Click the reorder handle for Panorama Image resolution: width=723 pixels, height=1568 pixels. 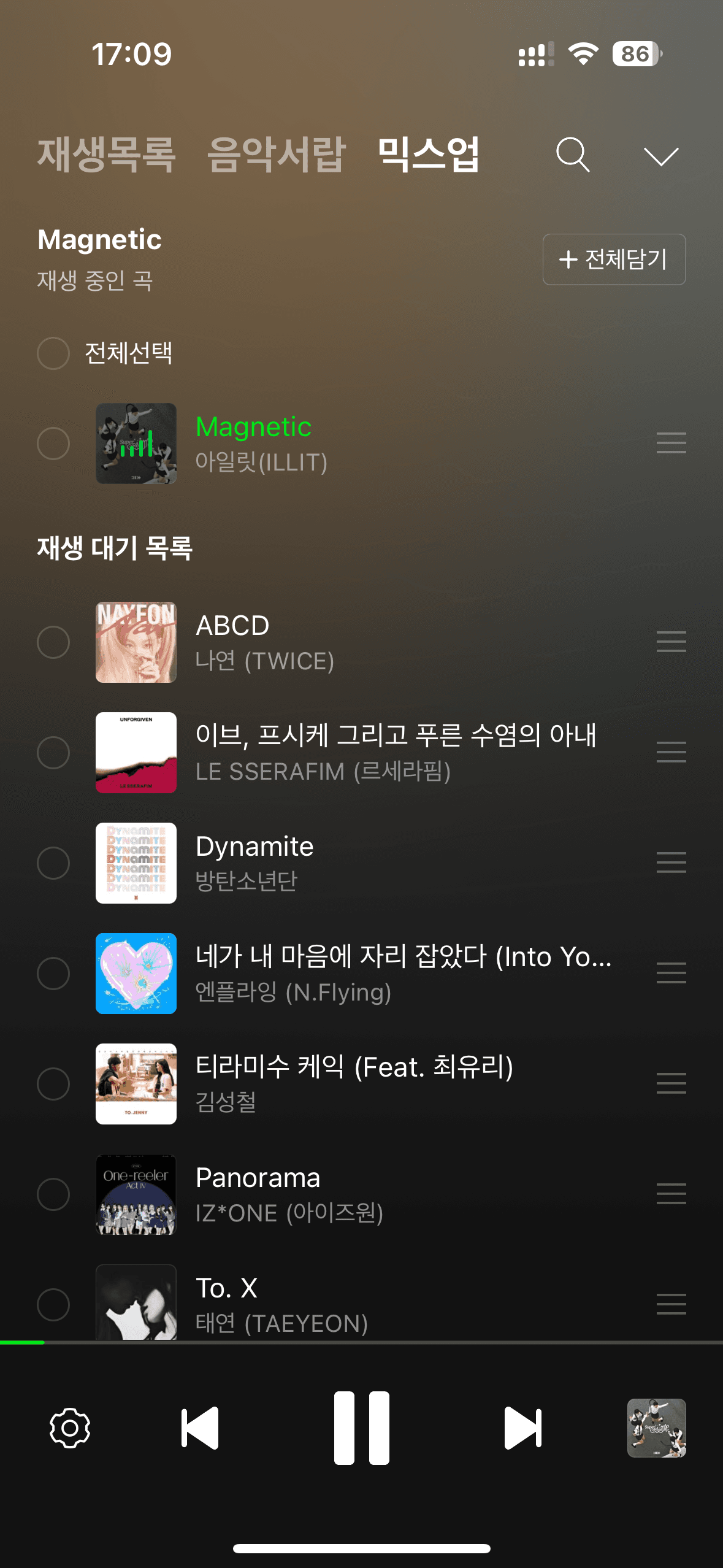(x=672, y=1193)
